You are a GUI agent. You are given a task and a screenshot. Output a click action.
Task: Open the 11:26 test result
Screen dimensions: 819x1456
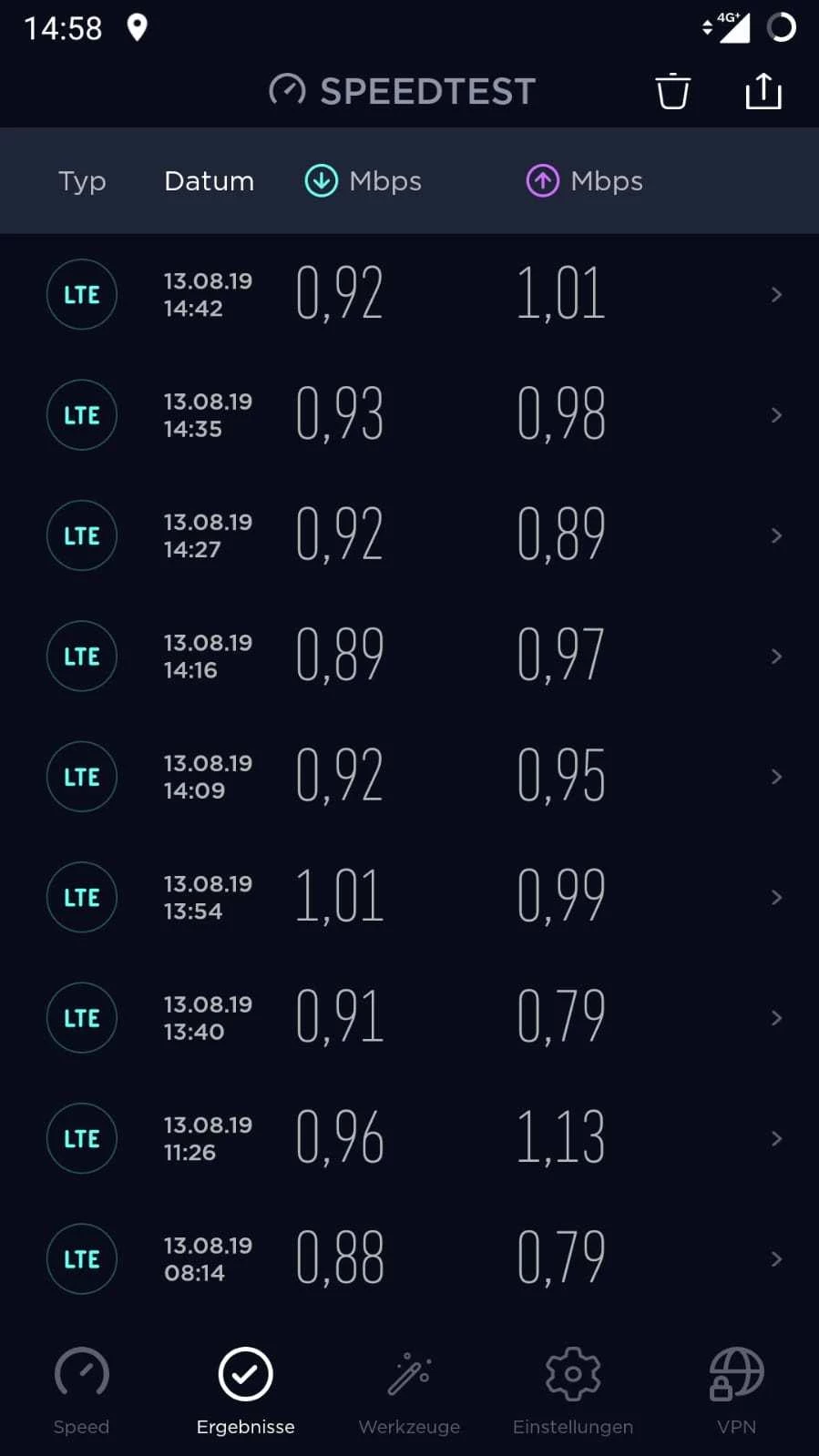(x=410, y=1138)
